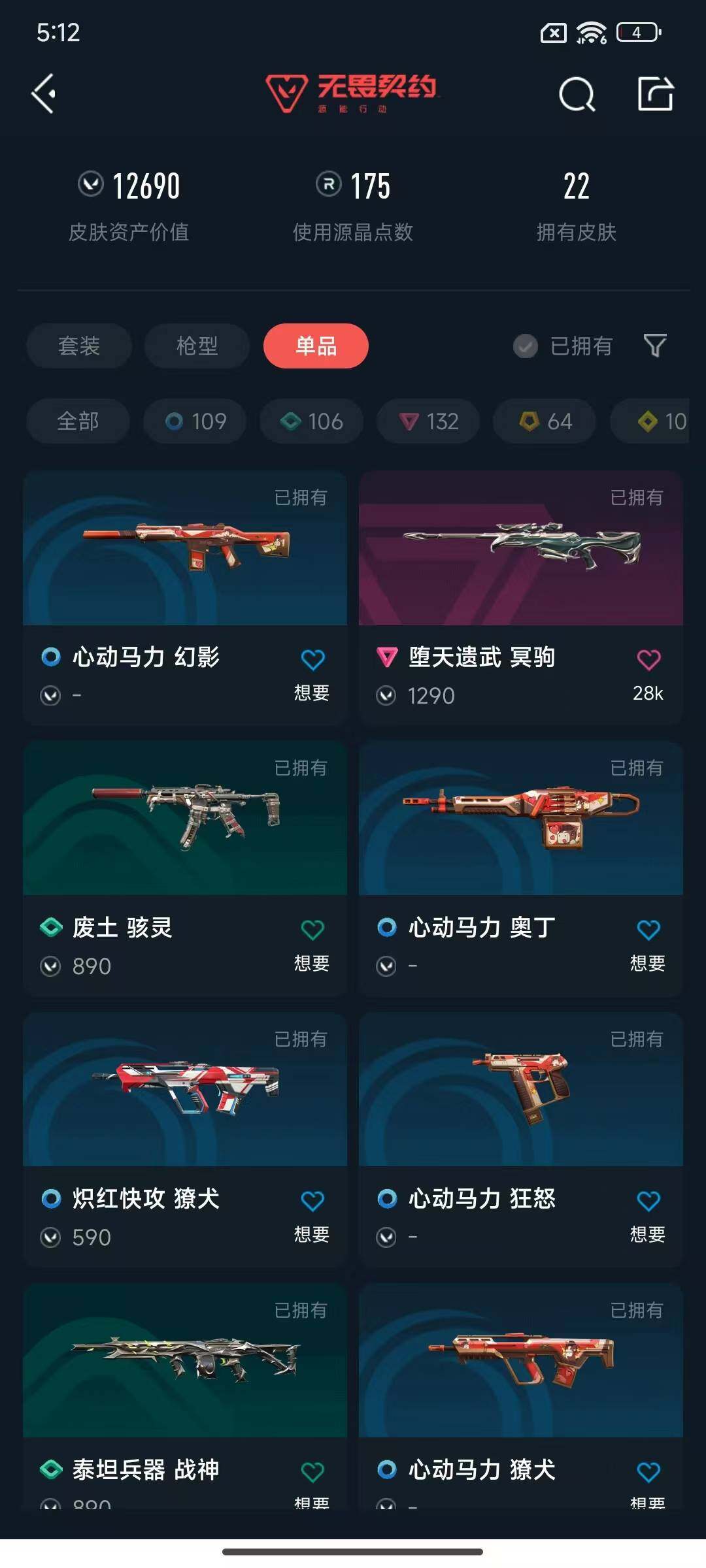Tap the pink heart on 堕天遗武 冥驹

pyautogui.click(x=647, y=660)
